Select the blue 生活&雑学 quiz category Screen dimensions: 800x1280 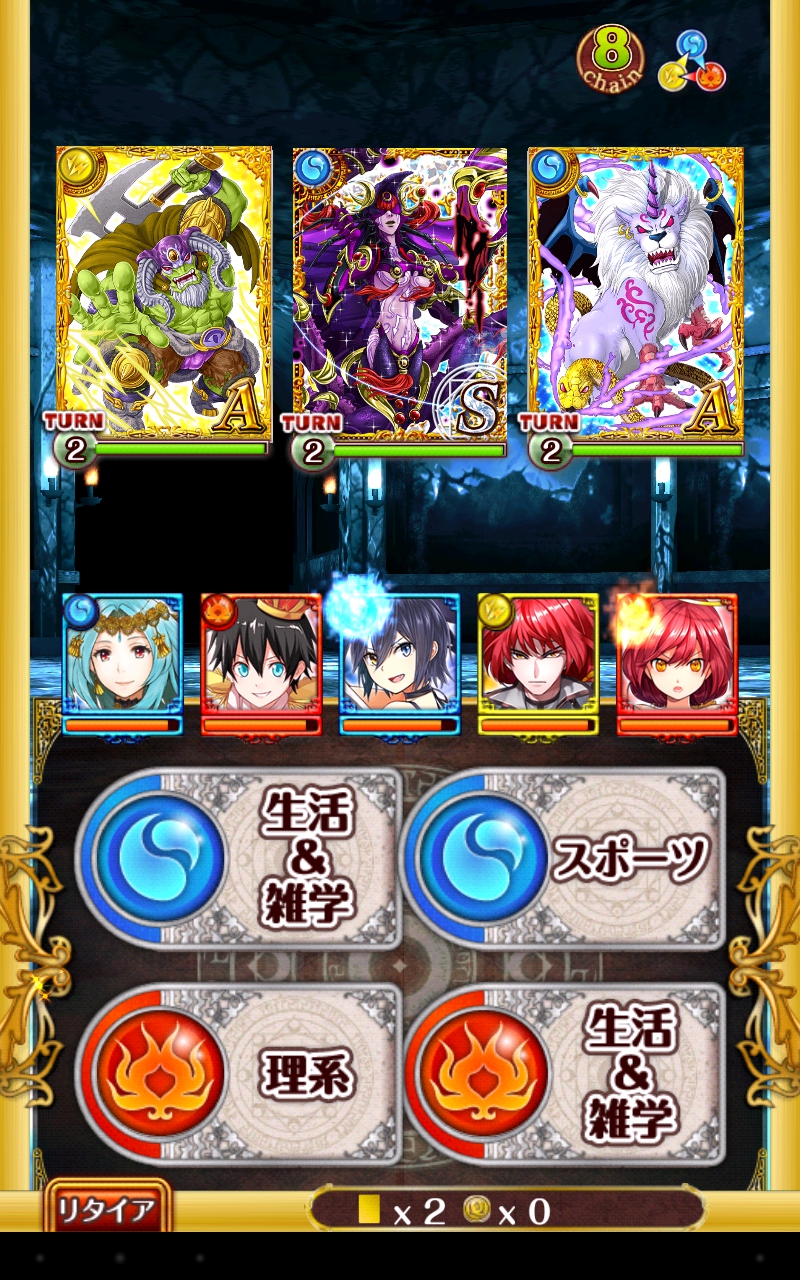tap(240, 858)
